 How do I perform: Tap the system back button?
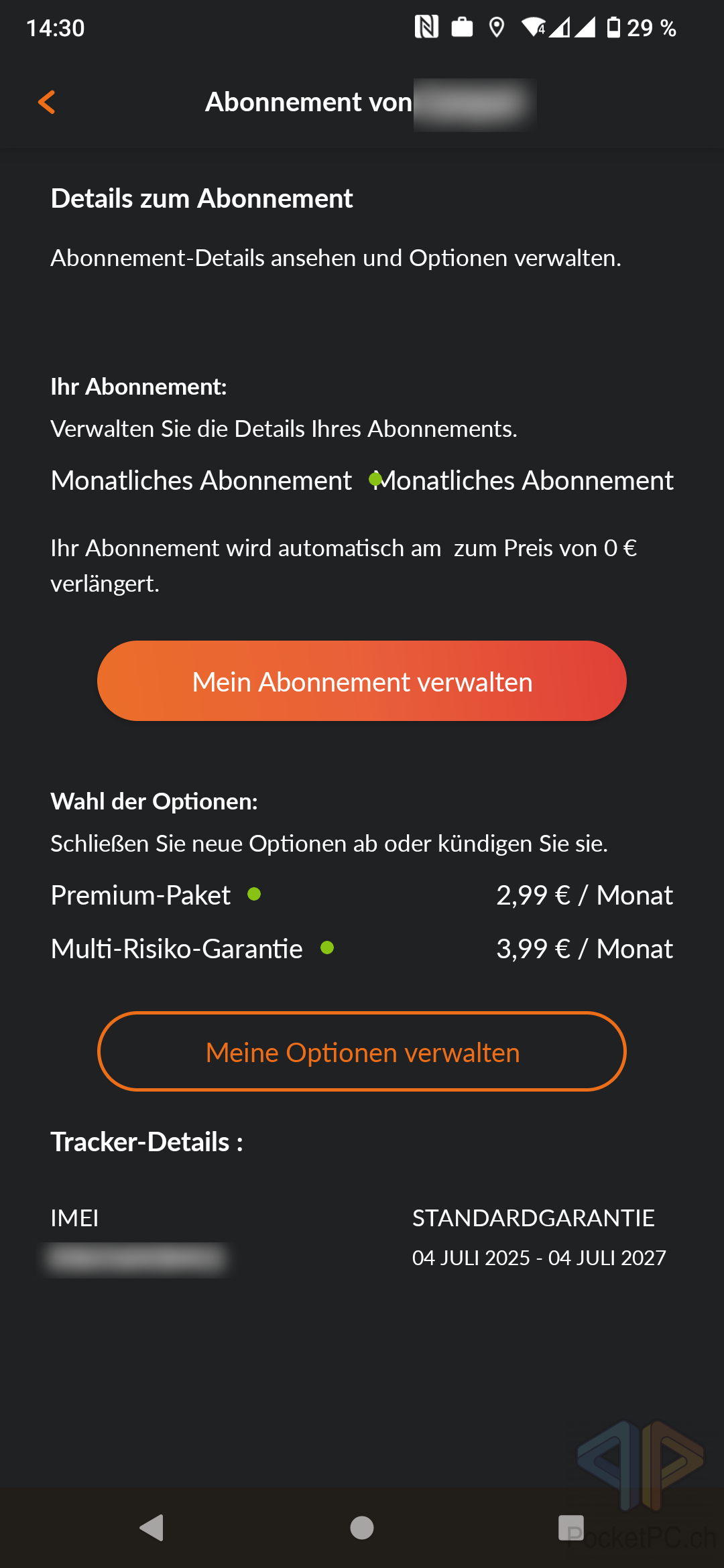point(152,1528)
